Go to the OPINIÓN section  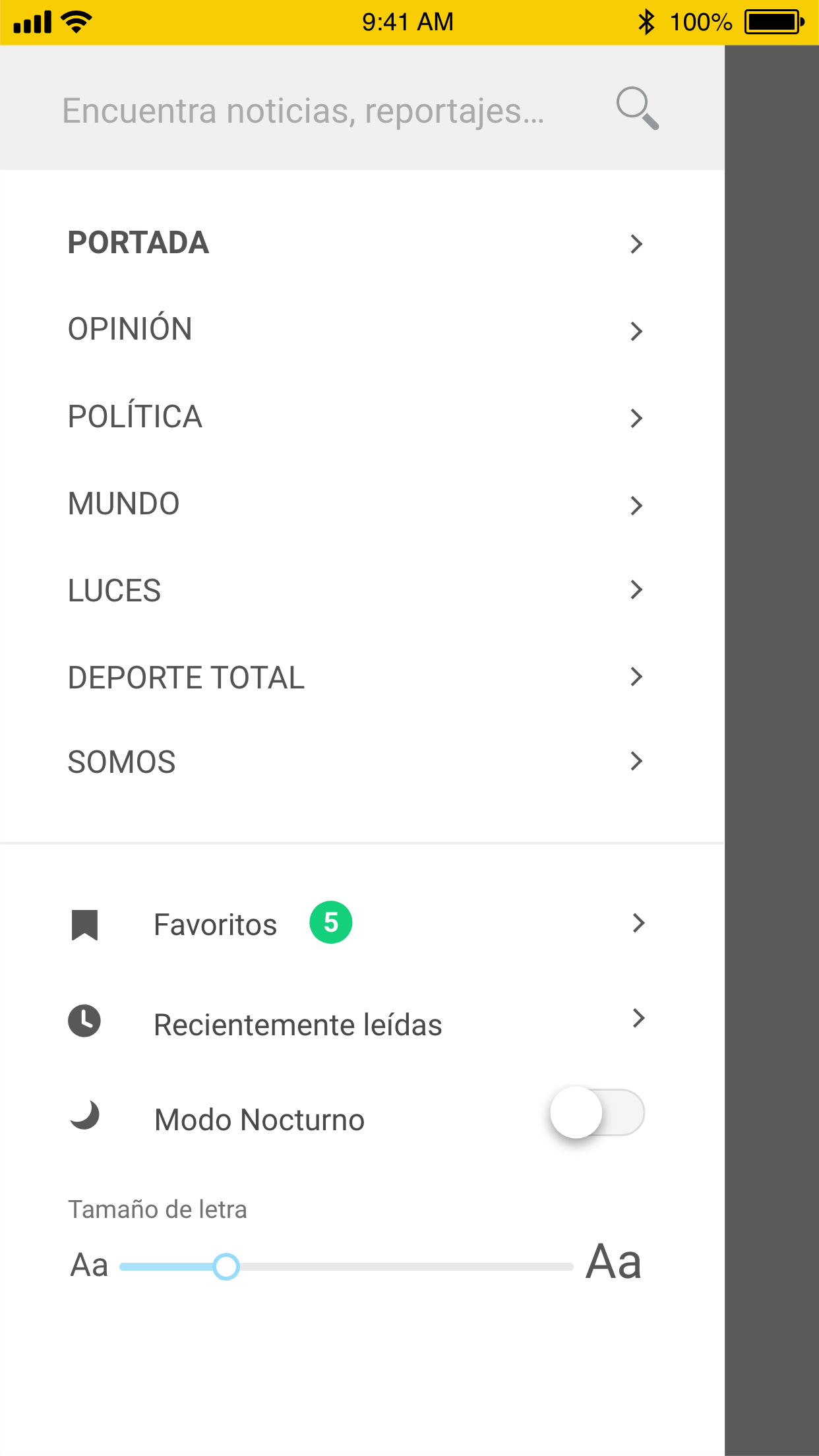(x=362, y=330)
